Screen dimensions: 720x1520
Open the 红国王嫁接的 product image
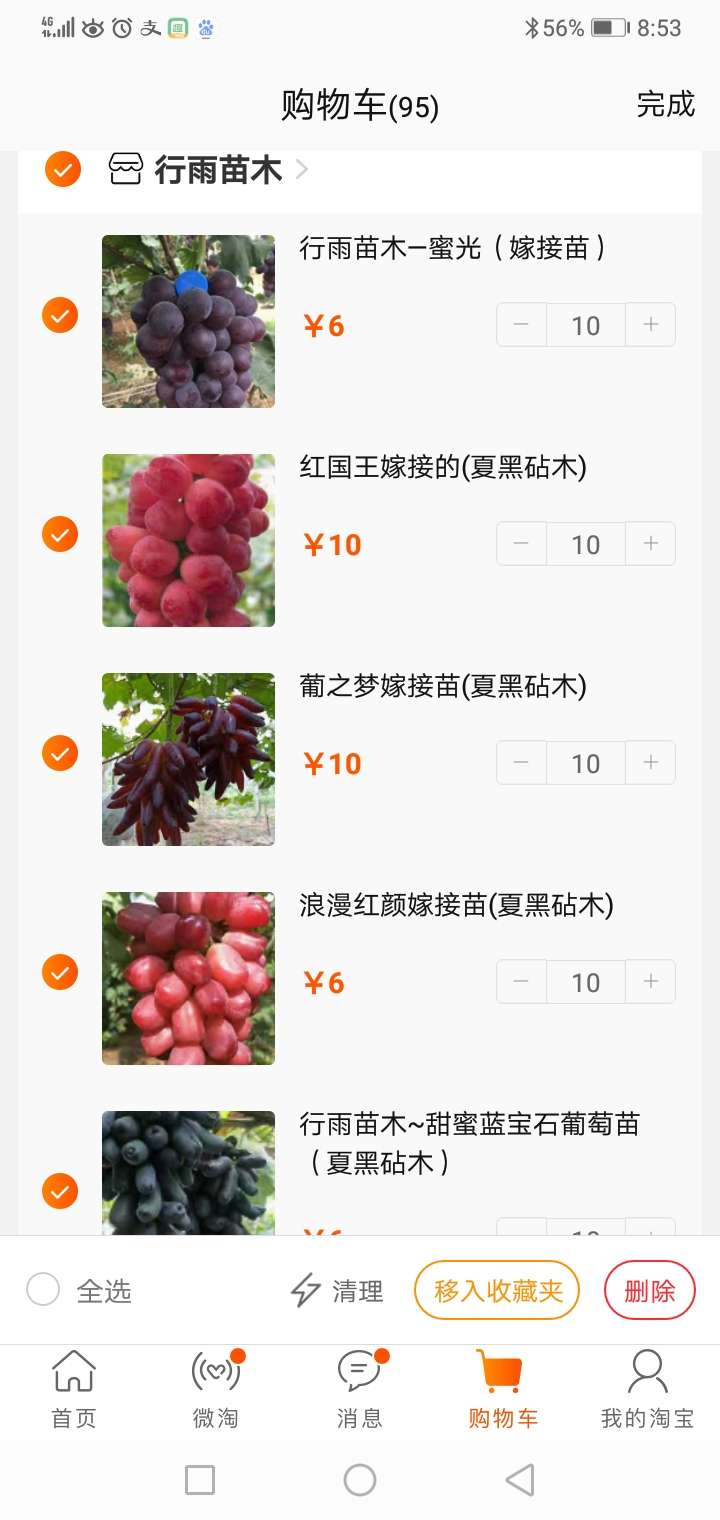[x=188, y=541]
